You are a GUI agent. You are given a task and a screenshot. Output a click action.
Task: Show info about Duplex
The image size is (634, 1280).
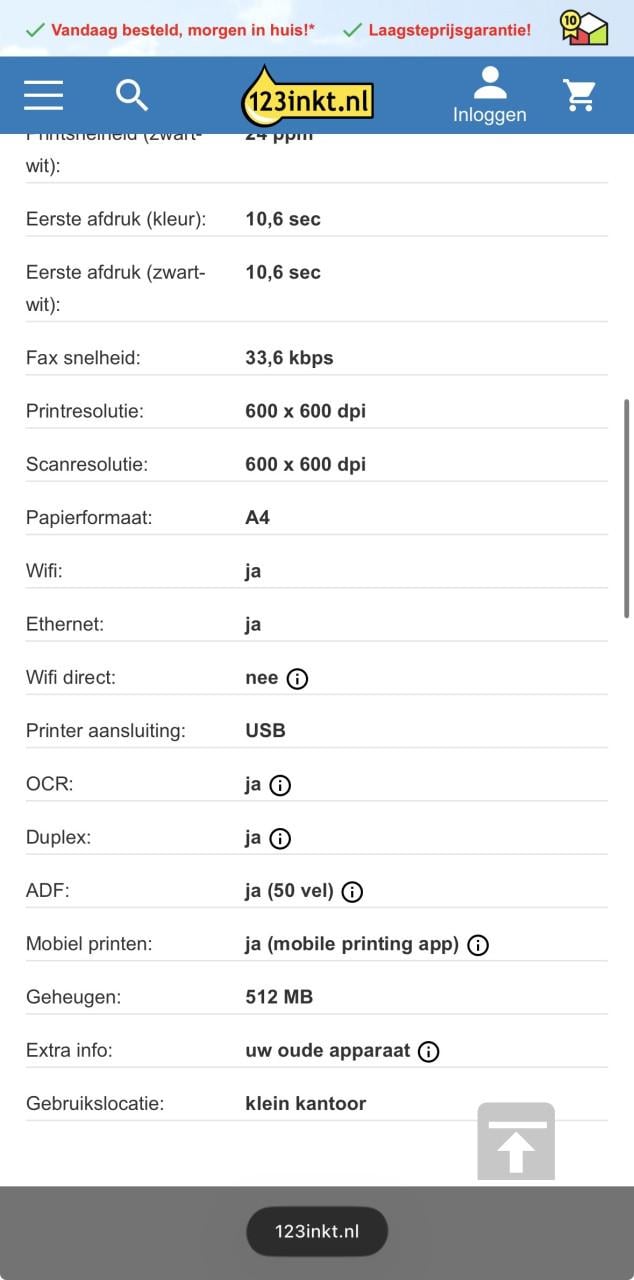click(x=280, y=838)
